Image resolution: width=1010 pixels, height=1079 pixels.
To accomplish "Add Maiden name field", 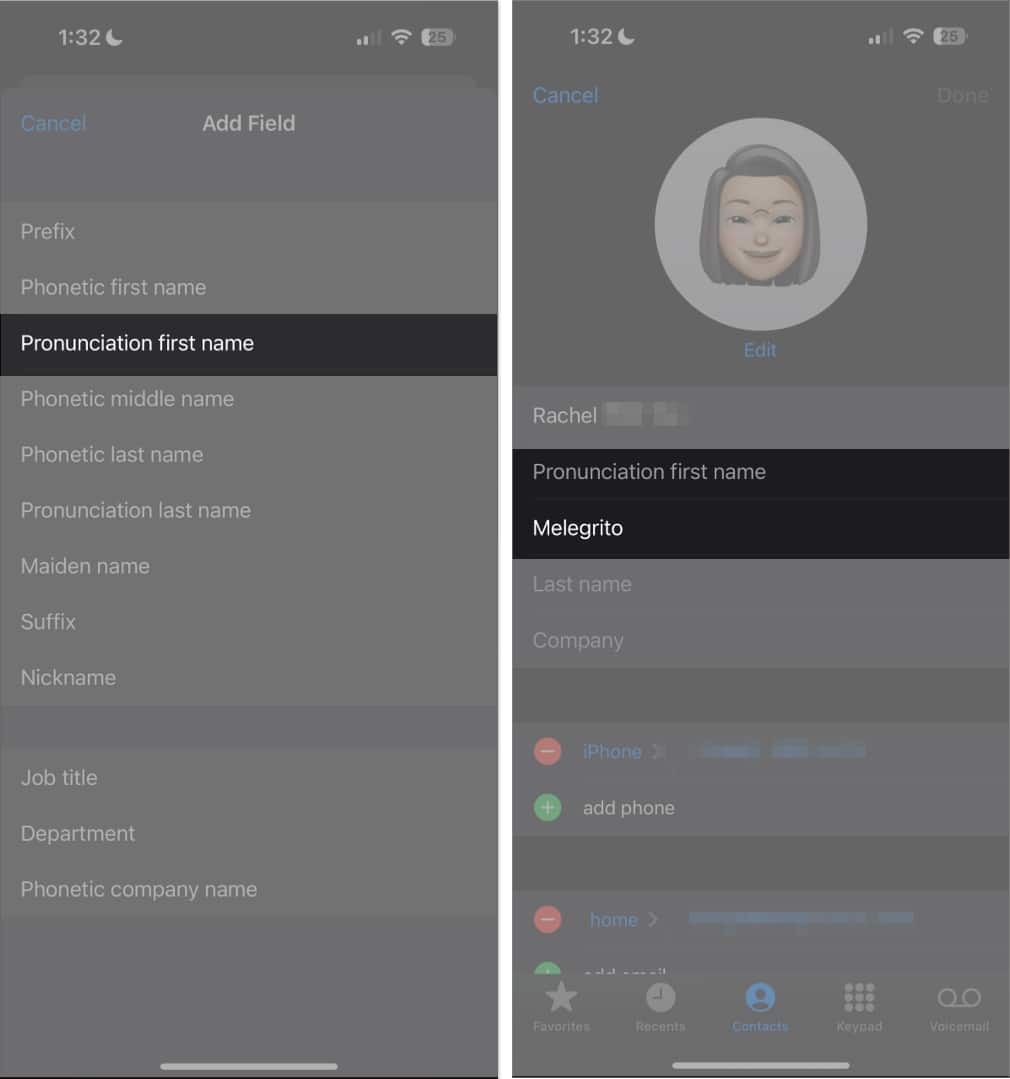I will [x=85, y=566].
